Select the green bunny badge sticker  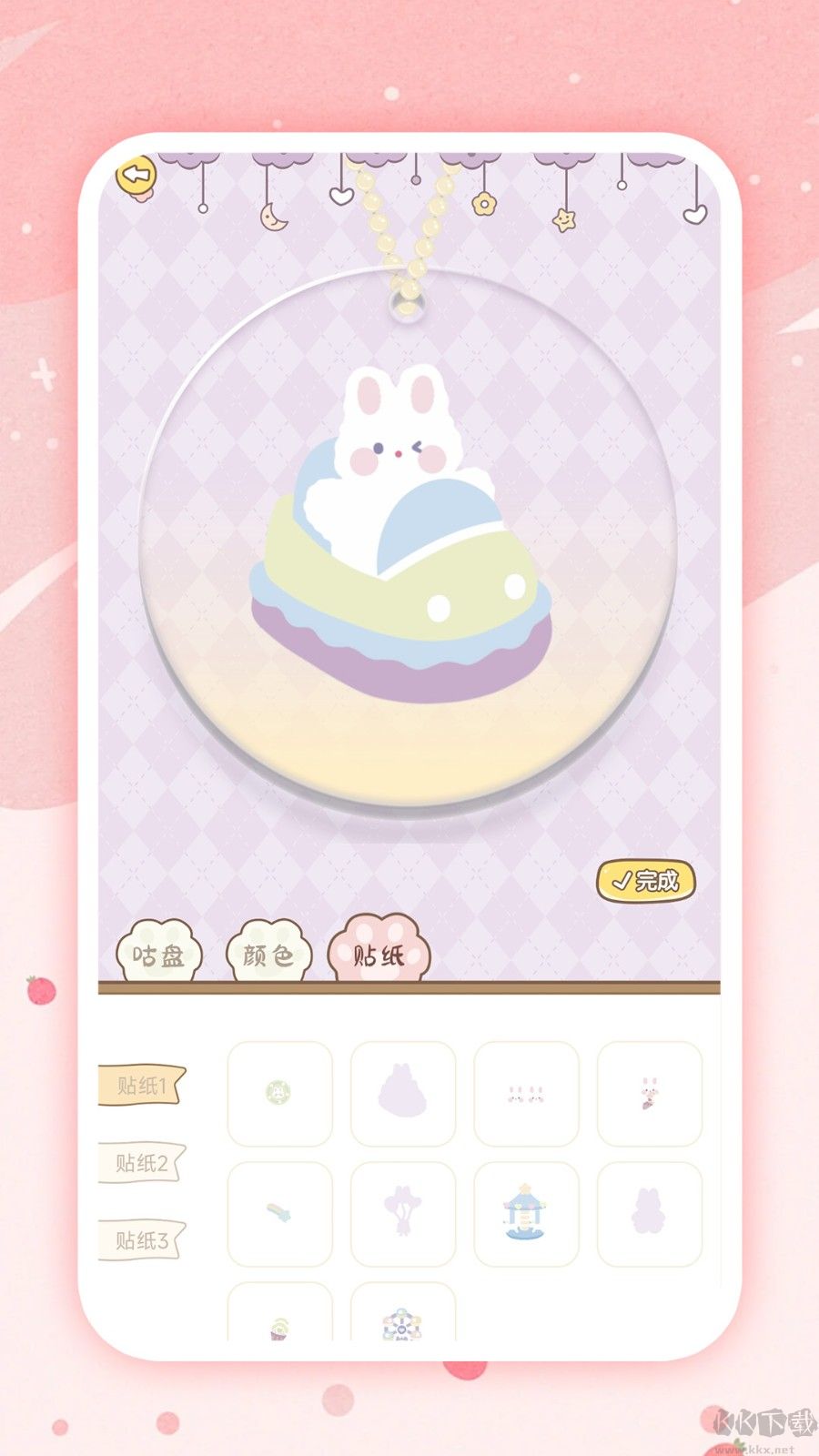279,1091
